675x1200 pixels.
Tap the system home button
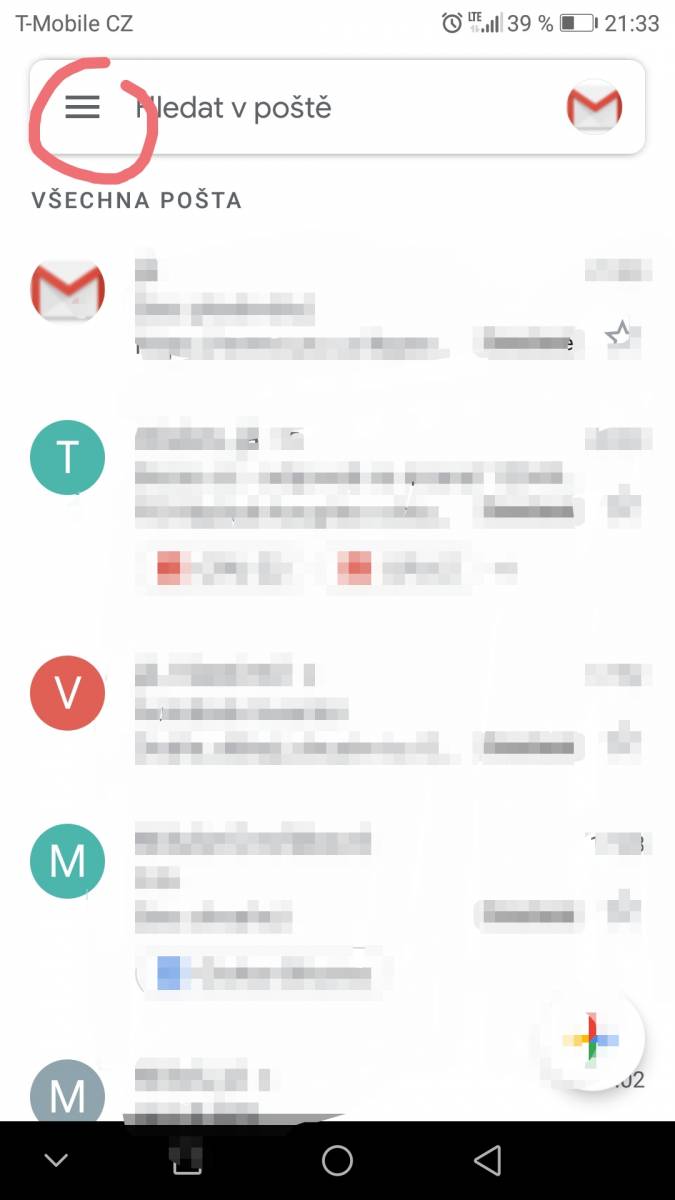337,1160
